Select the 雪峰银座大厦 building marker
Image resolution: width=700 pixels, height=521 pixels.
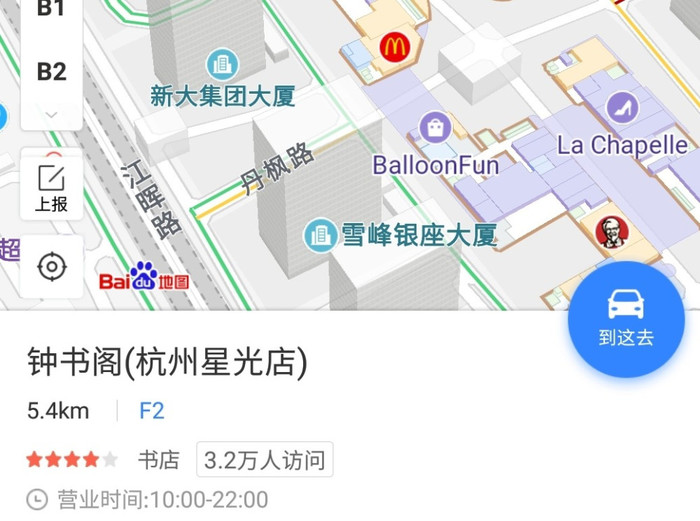click(320, 236)
